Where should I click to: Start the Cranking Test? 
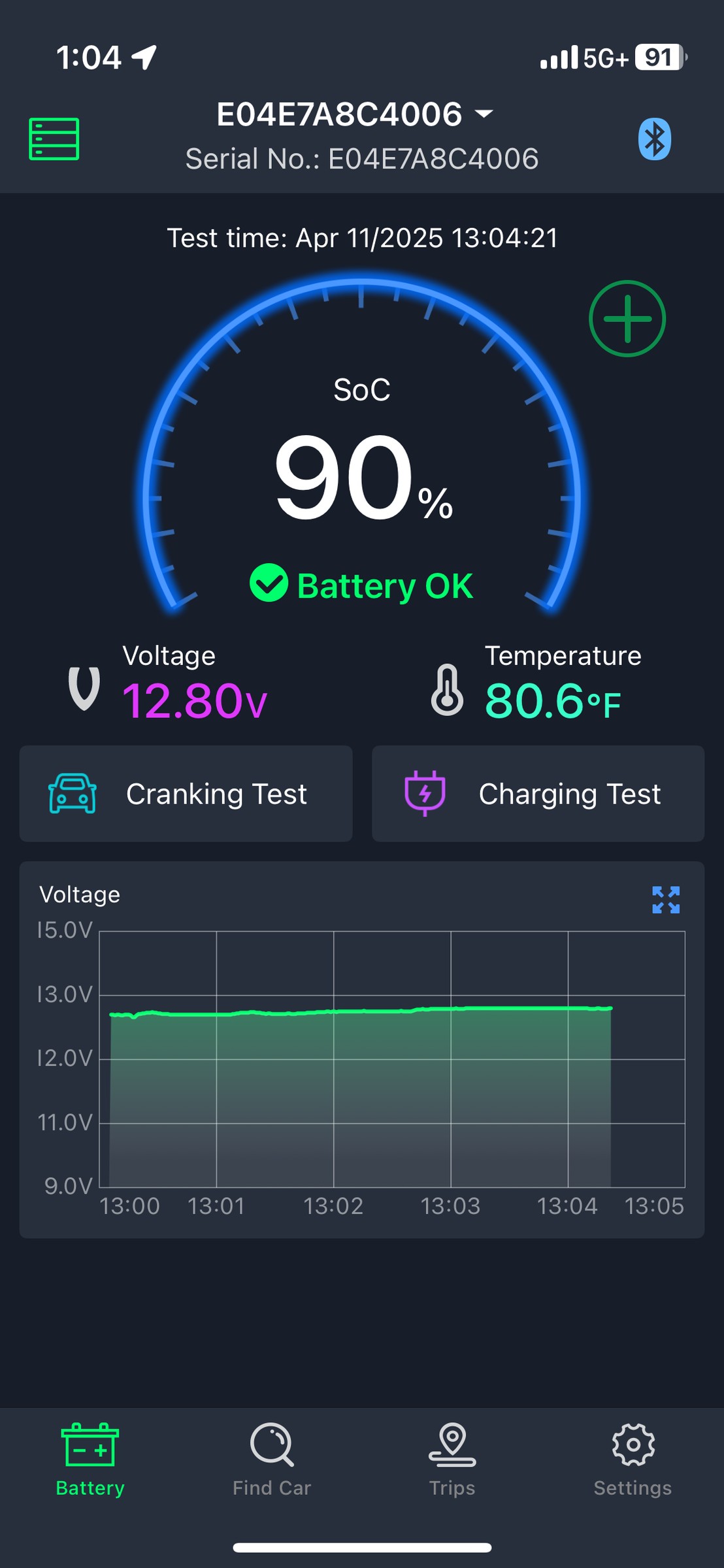coord(186,794)
